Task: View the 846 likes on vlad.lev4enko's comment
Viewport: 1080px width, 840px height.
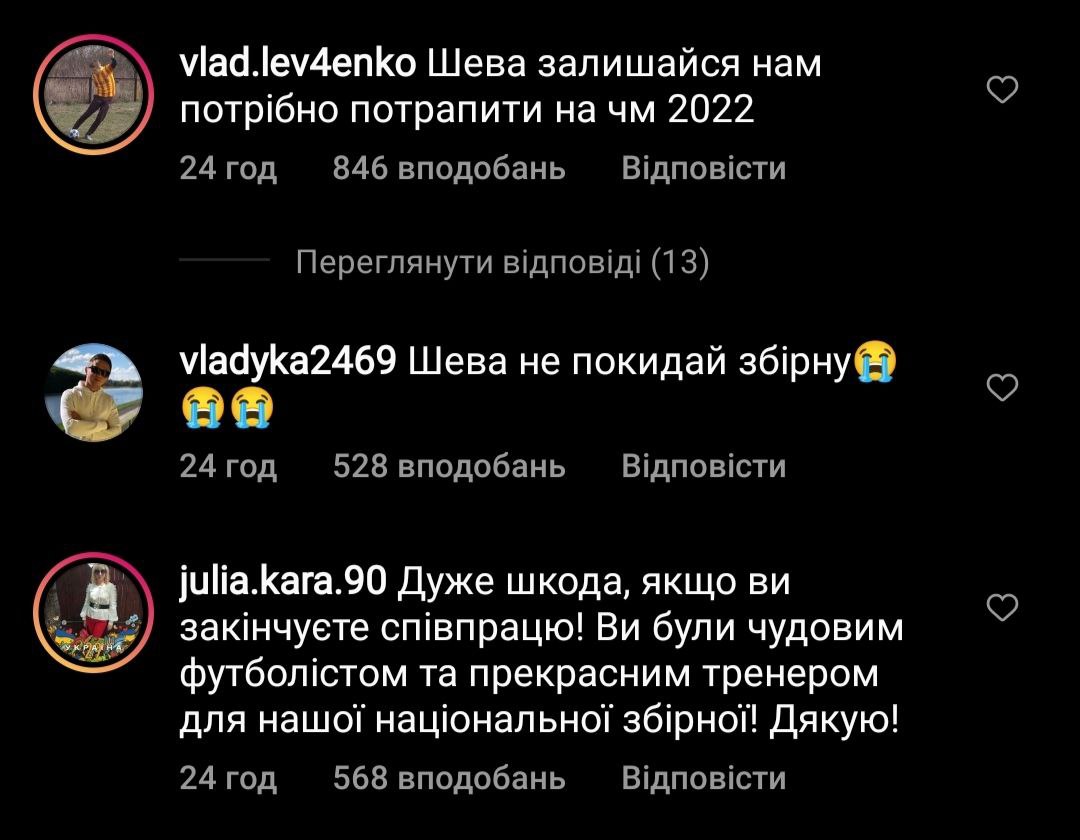Action: pos(448,169)
